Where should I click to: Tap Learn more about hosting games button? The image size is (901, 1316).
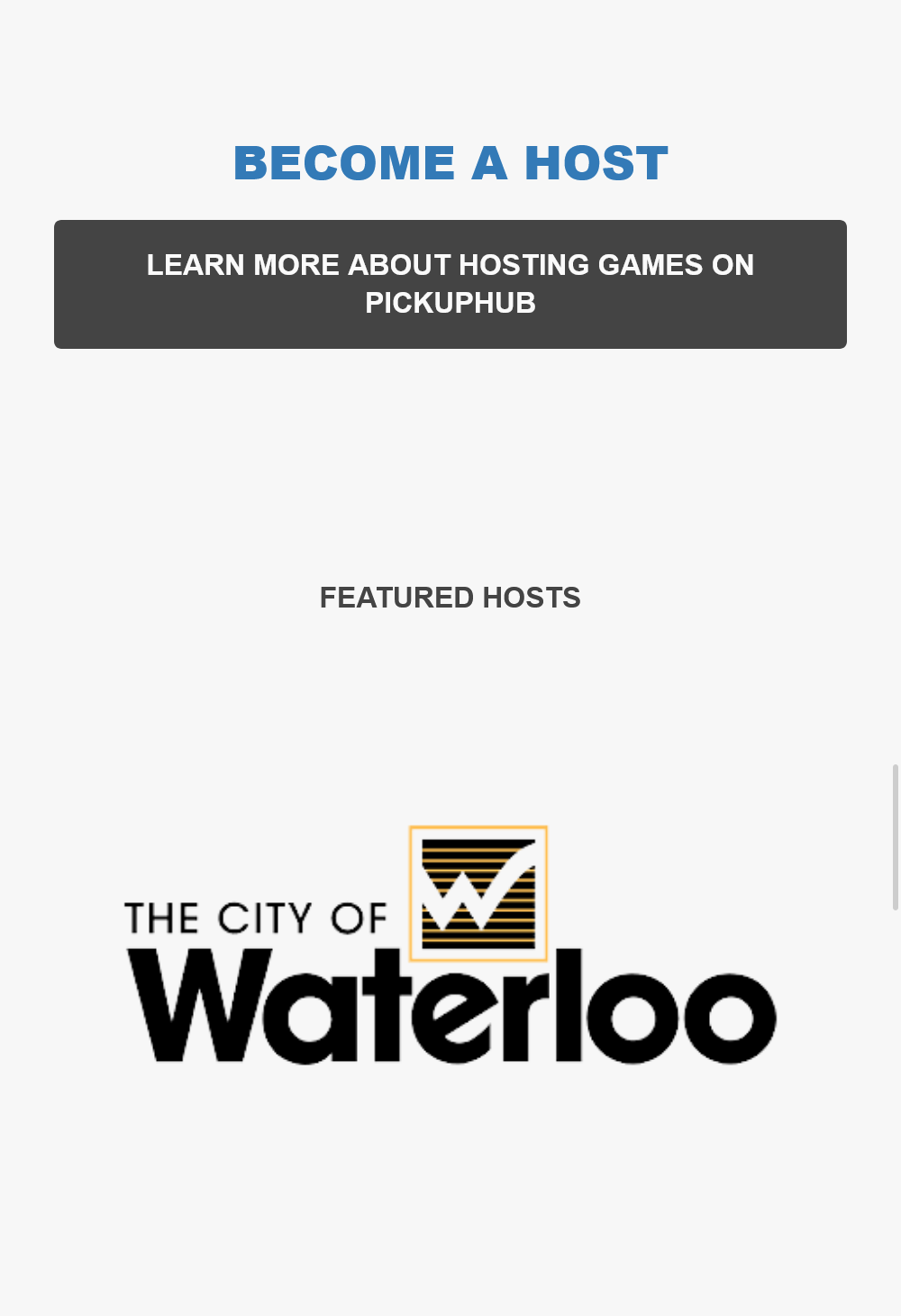click(x=450, y=284)
